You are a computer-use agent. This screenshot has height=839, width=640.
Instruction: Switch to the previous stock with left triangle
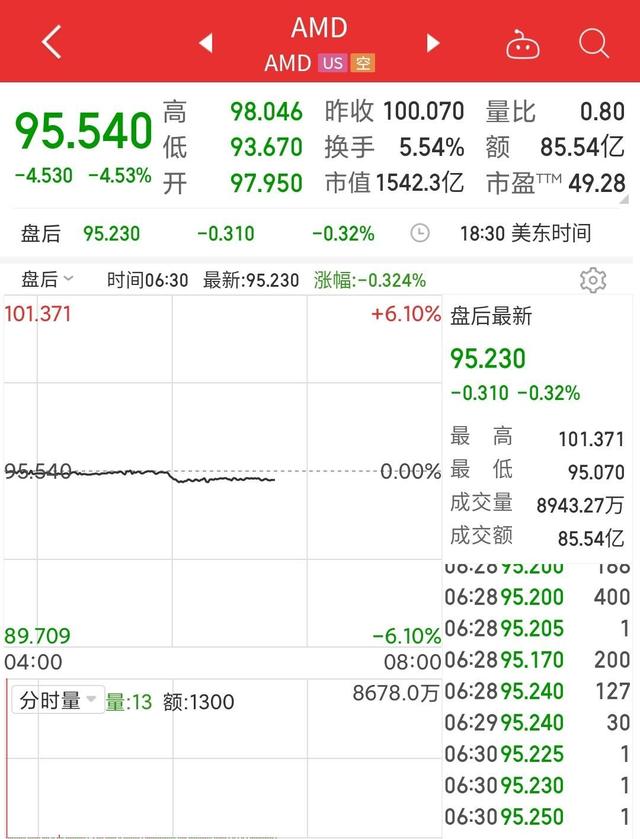click(x=206, y=43)
